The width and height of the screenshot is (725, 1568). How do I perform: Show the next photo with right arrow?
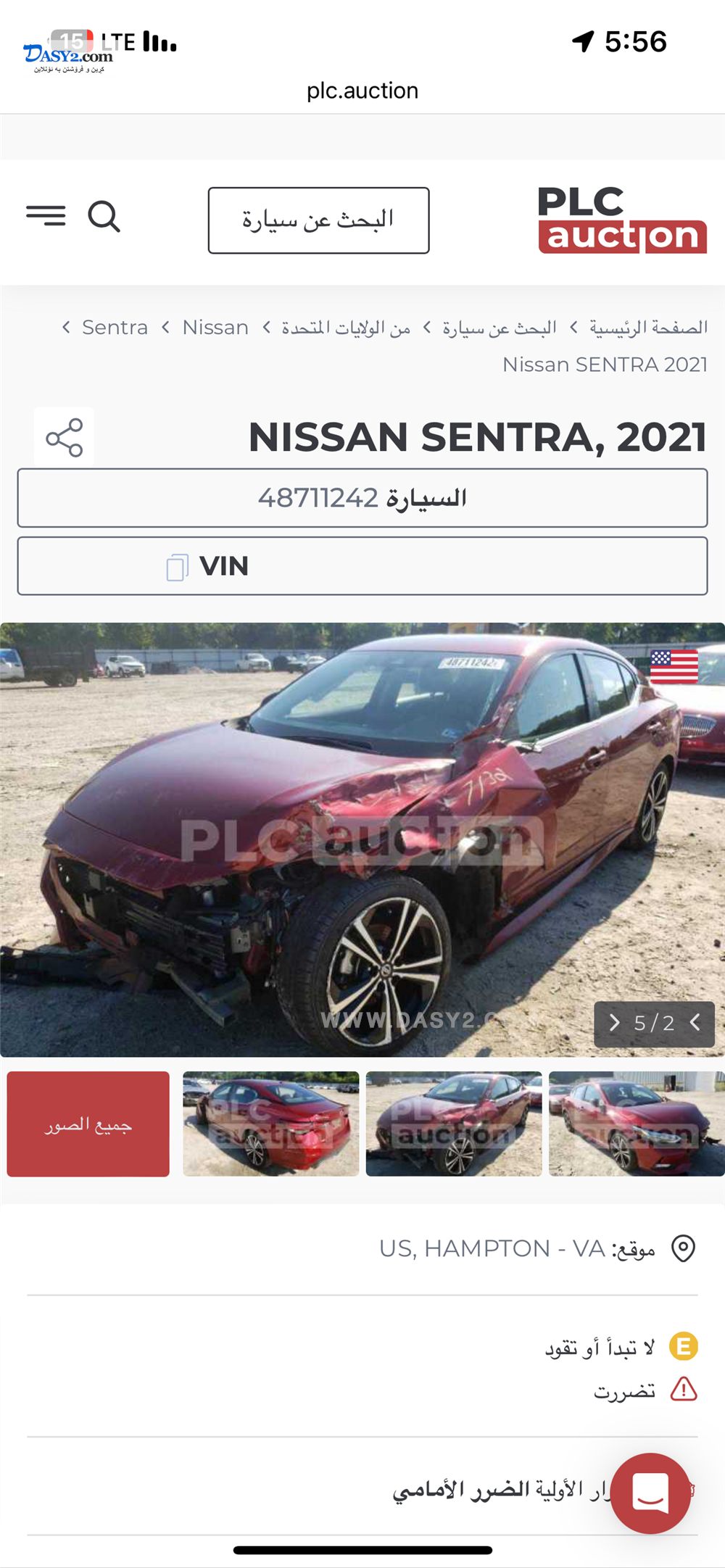click(x=614, y=1023)
